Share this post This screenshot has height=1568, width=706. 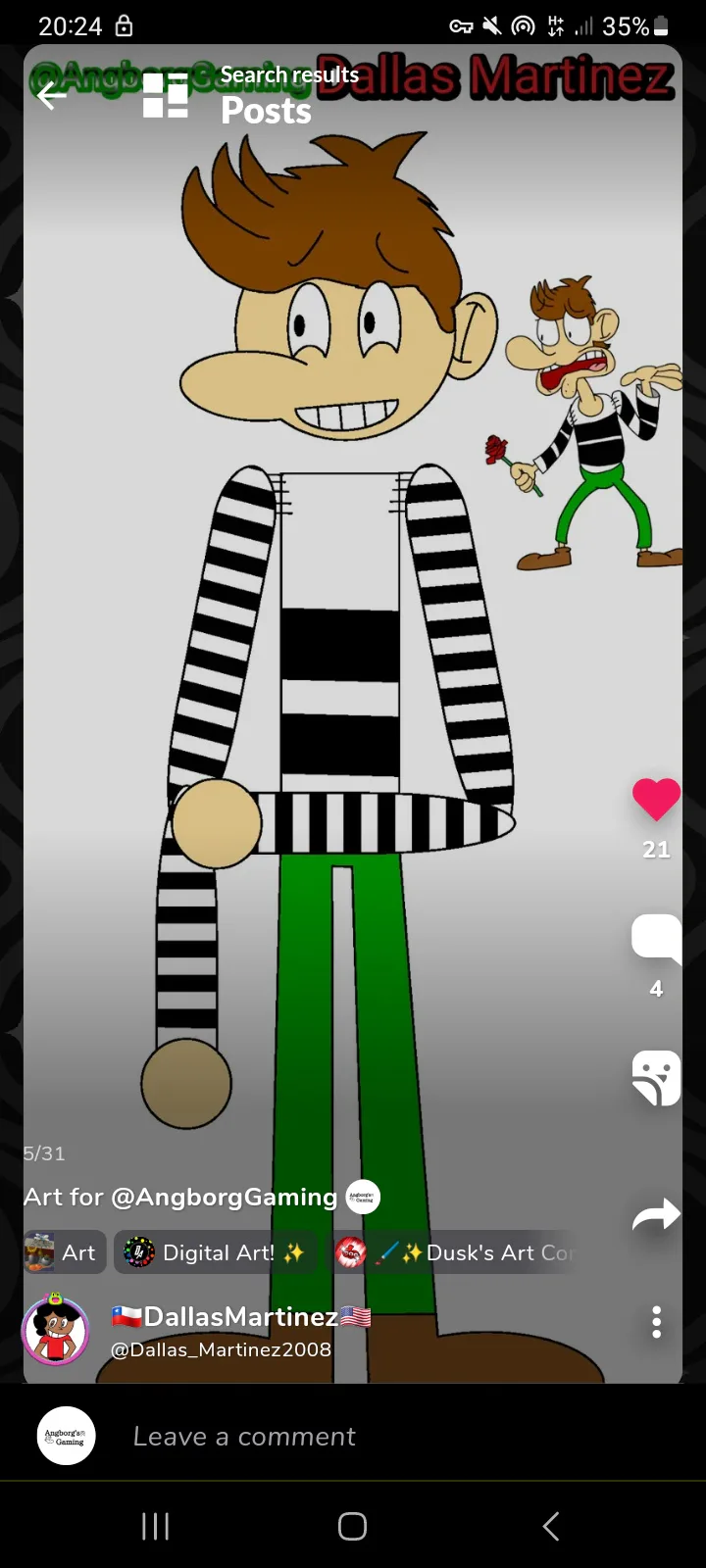pyautogui.click(x=656, y=1215)
